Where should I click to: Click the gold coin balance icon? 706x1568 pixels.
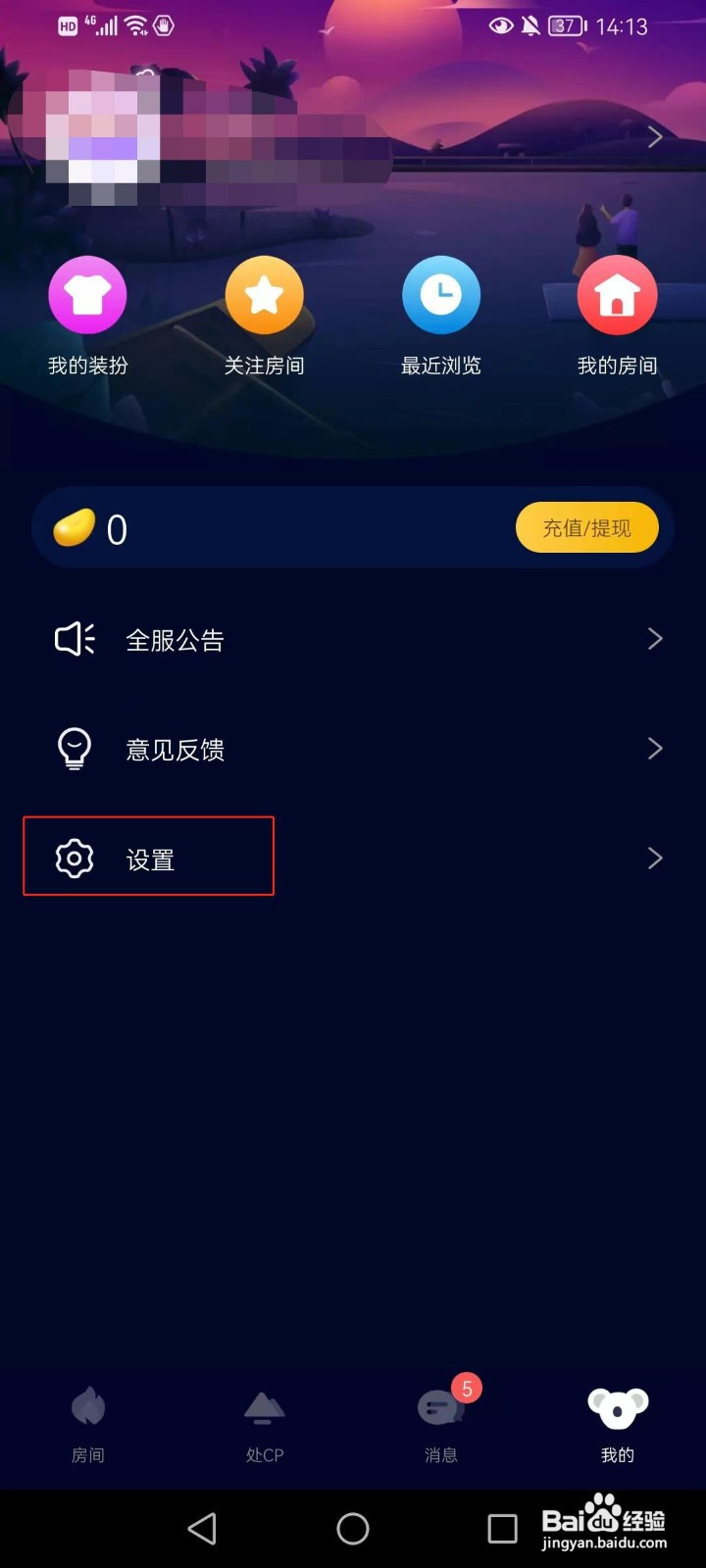[74, 529]
